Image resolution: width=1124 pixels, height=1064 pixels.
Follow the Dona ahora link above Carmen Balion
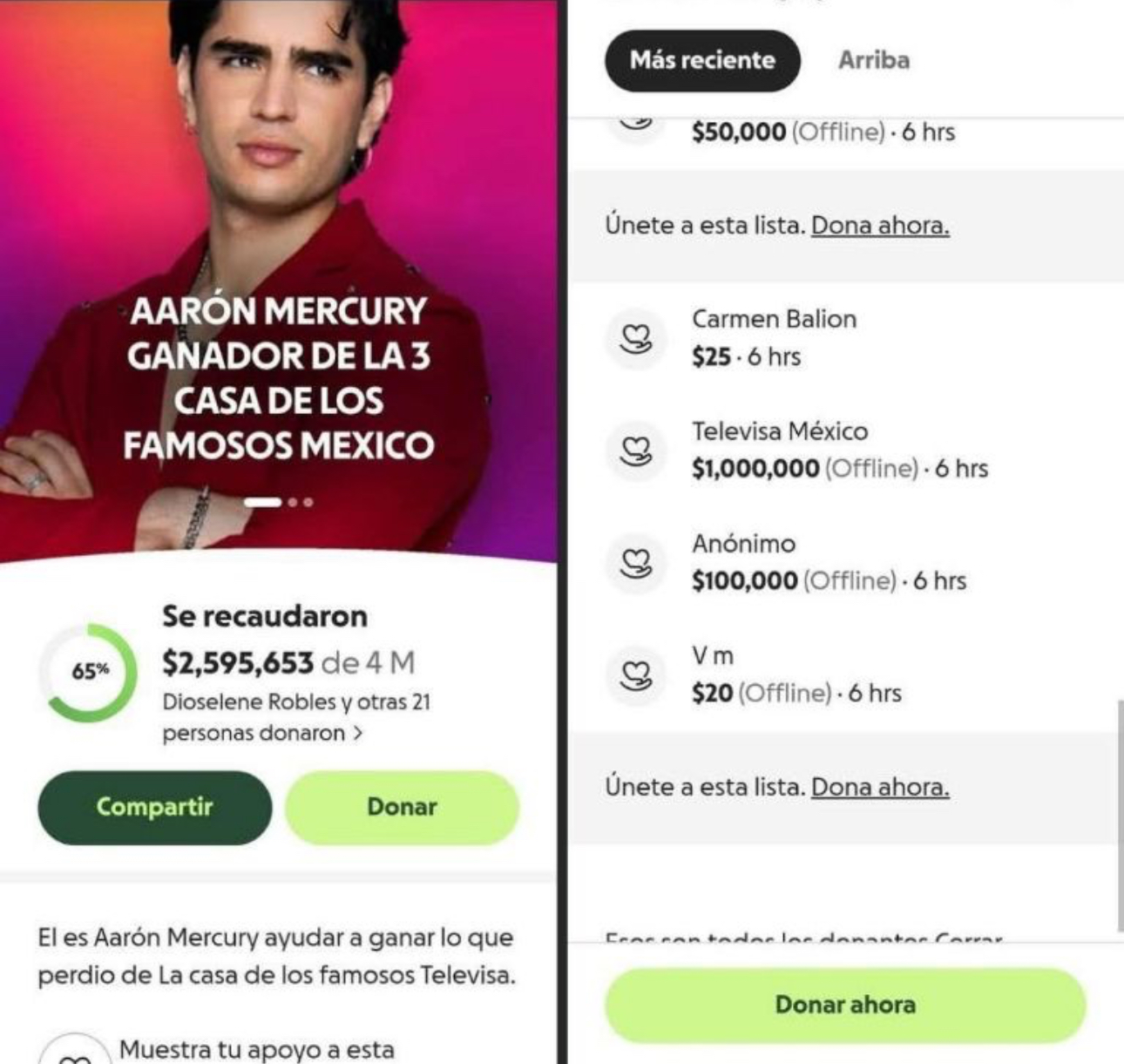pos(880,226)
